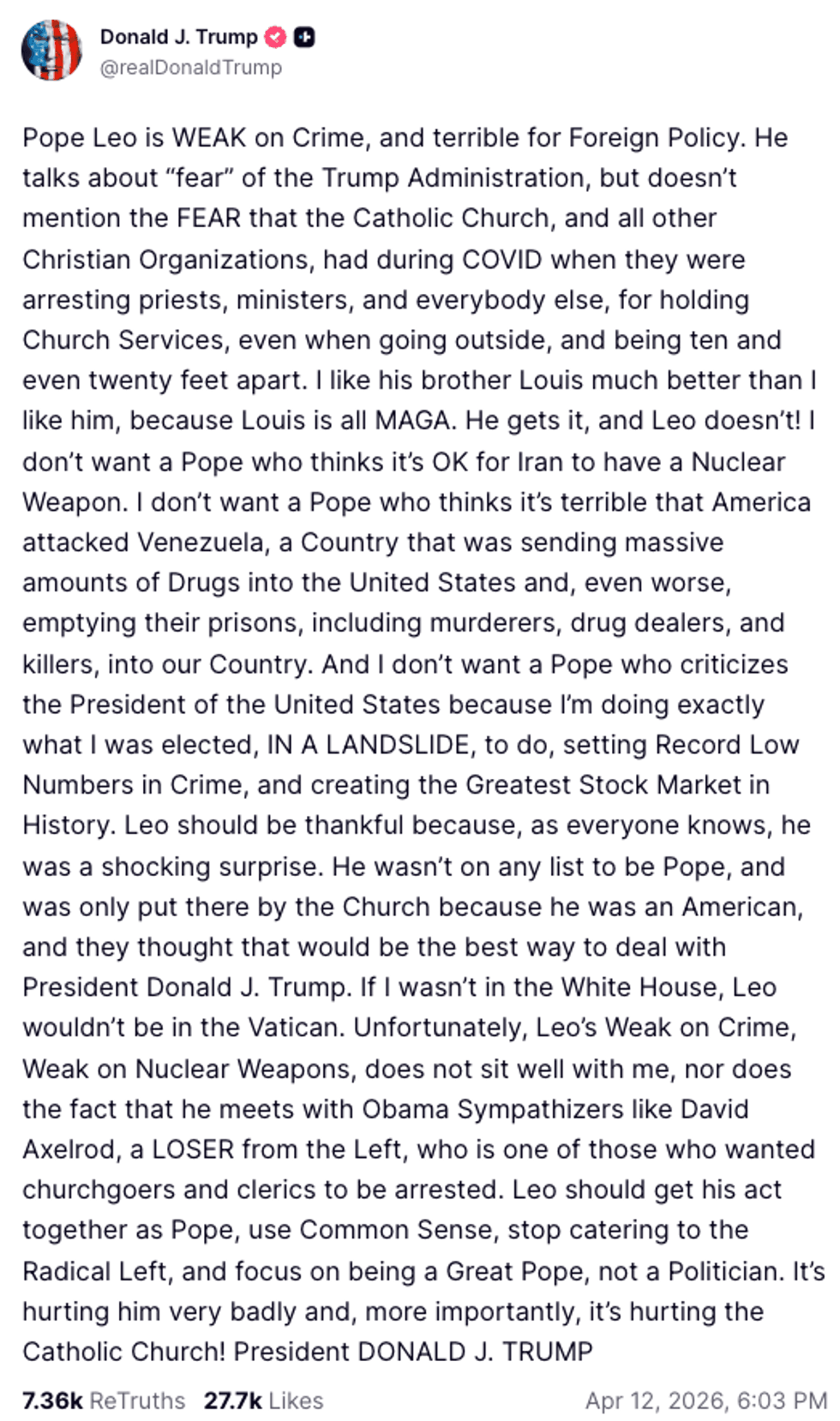The height and width of the screenshot is (1421, 840).
Task: Click the display name Donald J. Trump
Action: click(177, 36)
